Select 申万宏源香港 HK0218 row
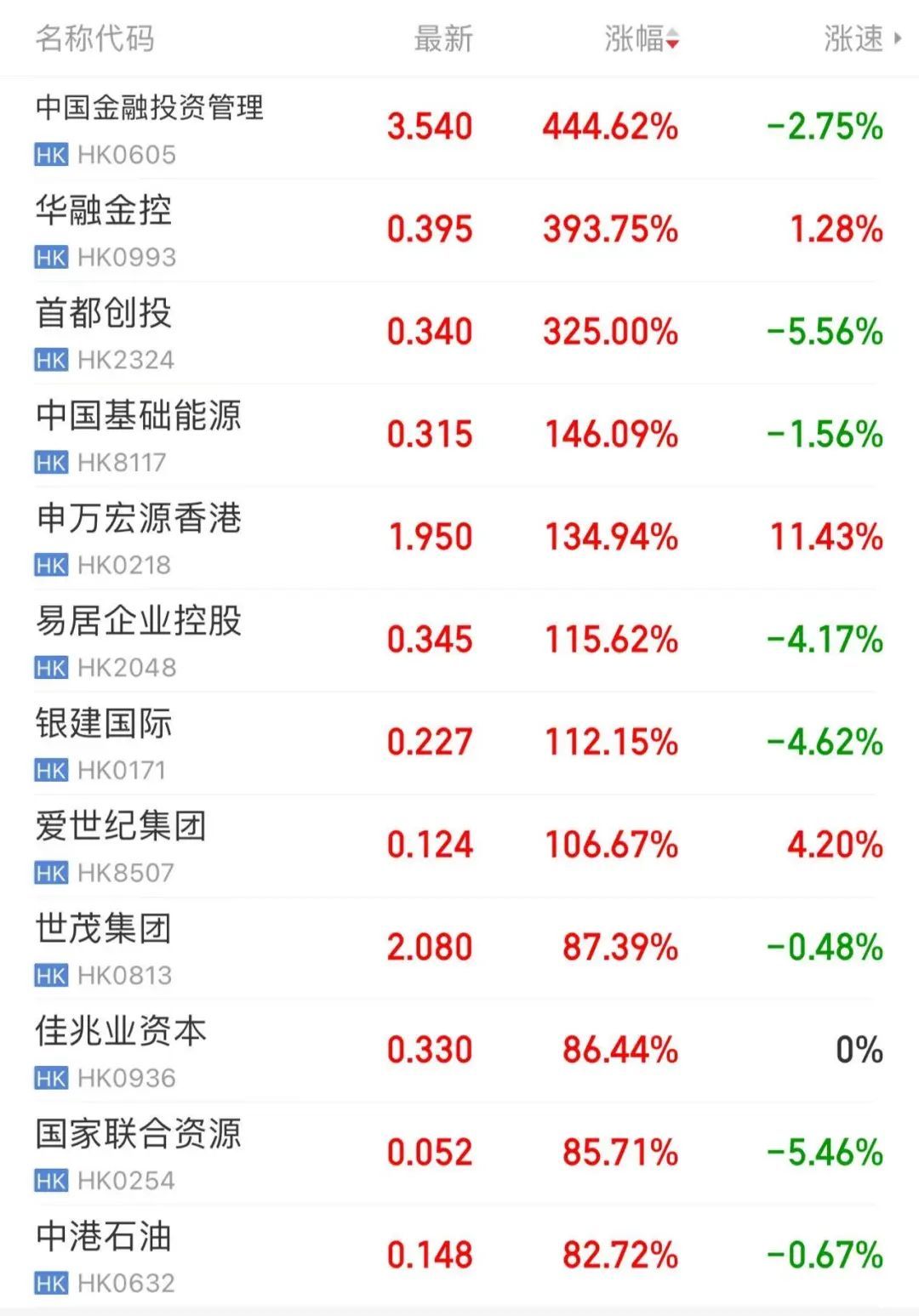This screenshot has height=1316, width=919. coord(139,538)
